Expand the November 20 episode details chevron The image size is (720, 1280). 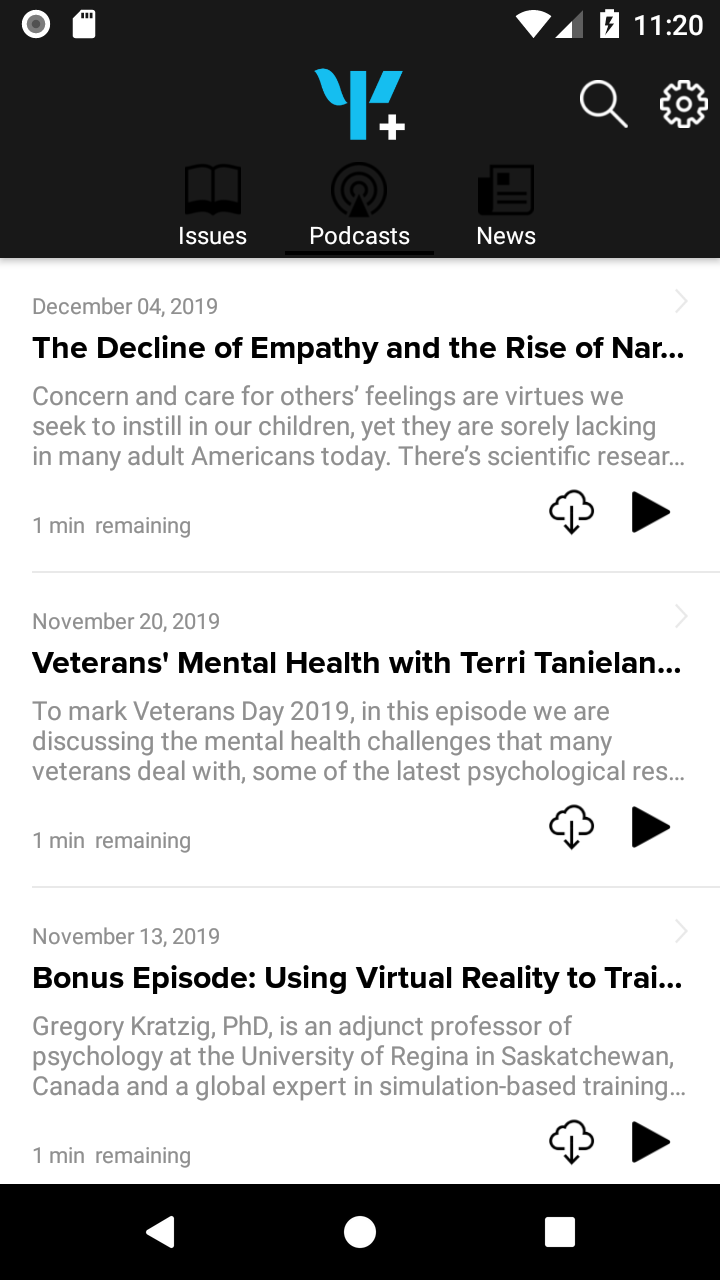tap(681, 616)
